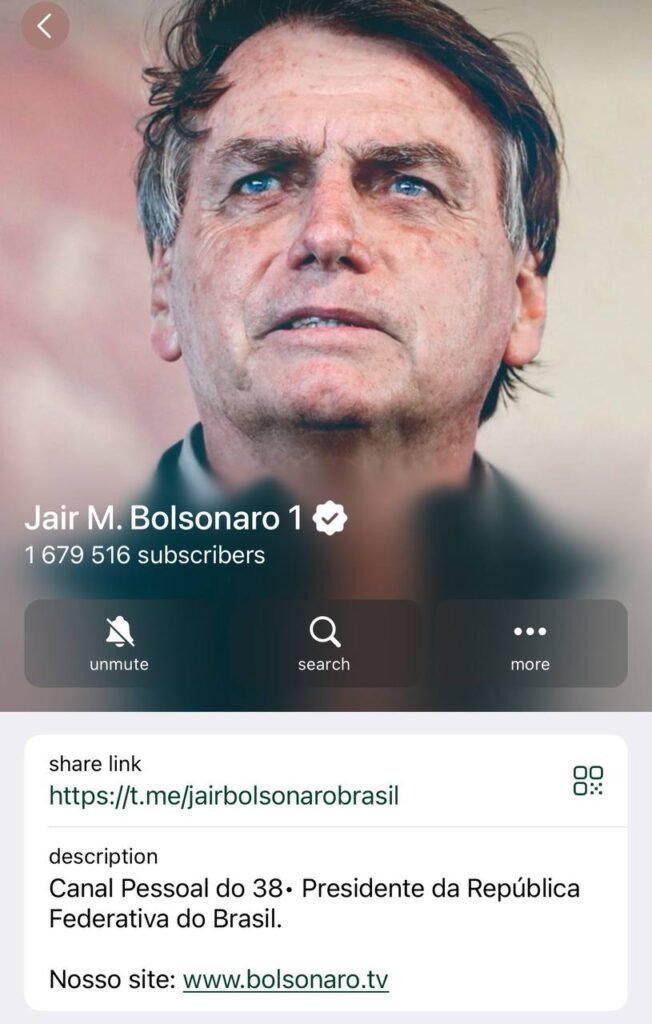Search within this channel
This screenshot has height=1024, width=652.
324,643
